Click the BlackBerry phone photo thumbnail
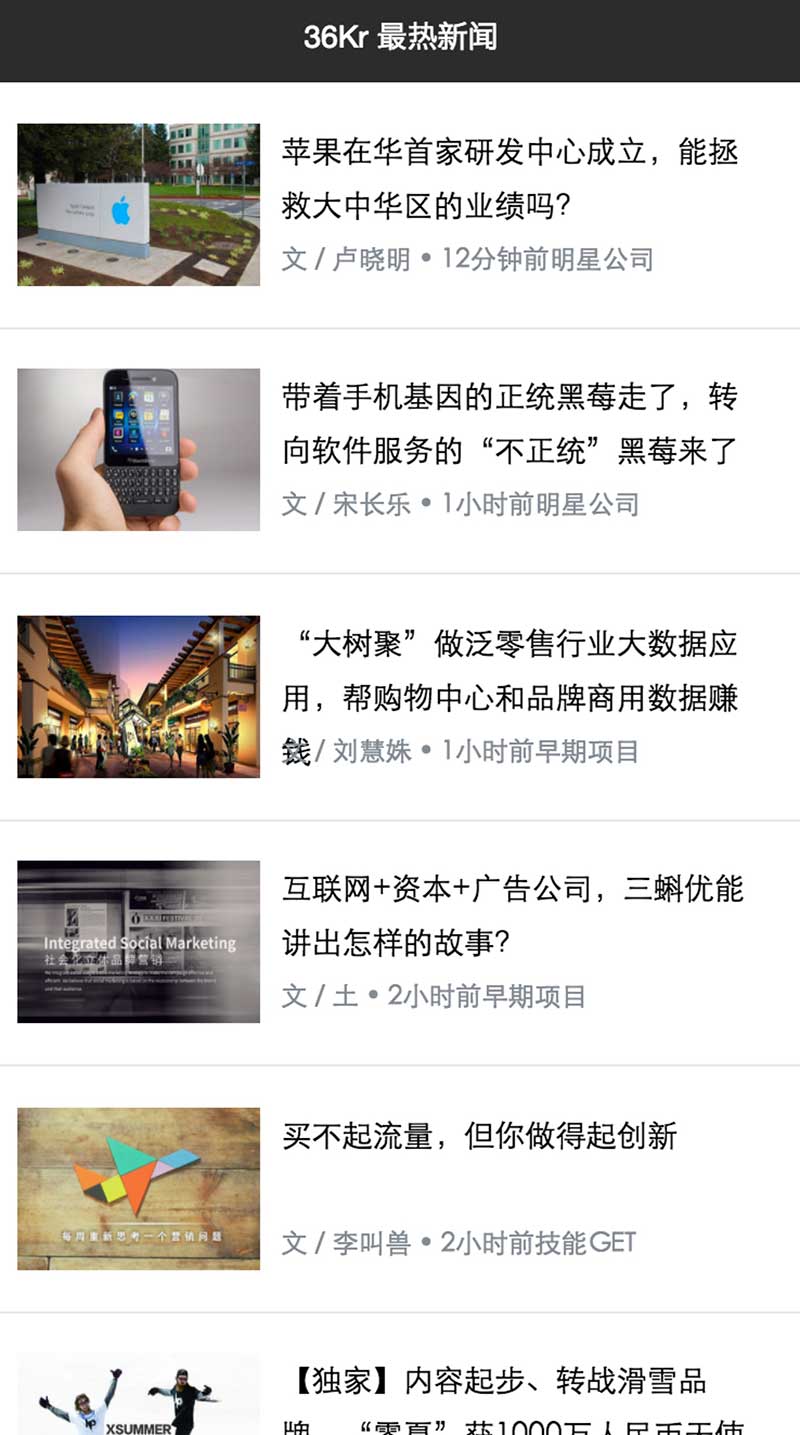The height and width of the screenshot is (1435, 800). pyautogui.click(x=138, y=449)
